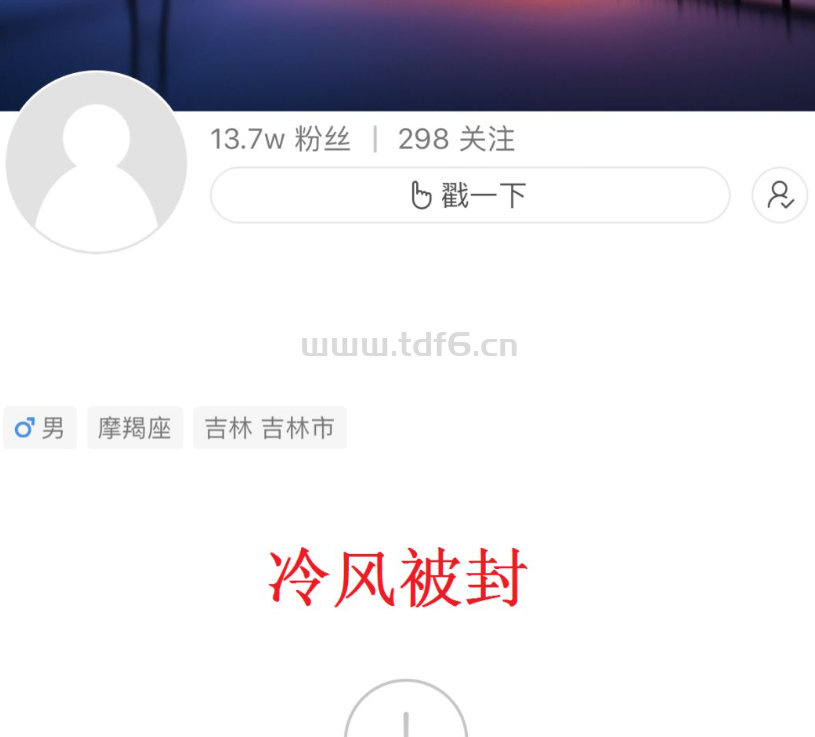Open the 13.7w 粉丝 followers list
The image size is (815, 737).
point(280,139)
